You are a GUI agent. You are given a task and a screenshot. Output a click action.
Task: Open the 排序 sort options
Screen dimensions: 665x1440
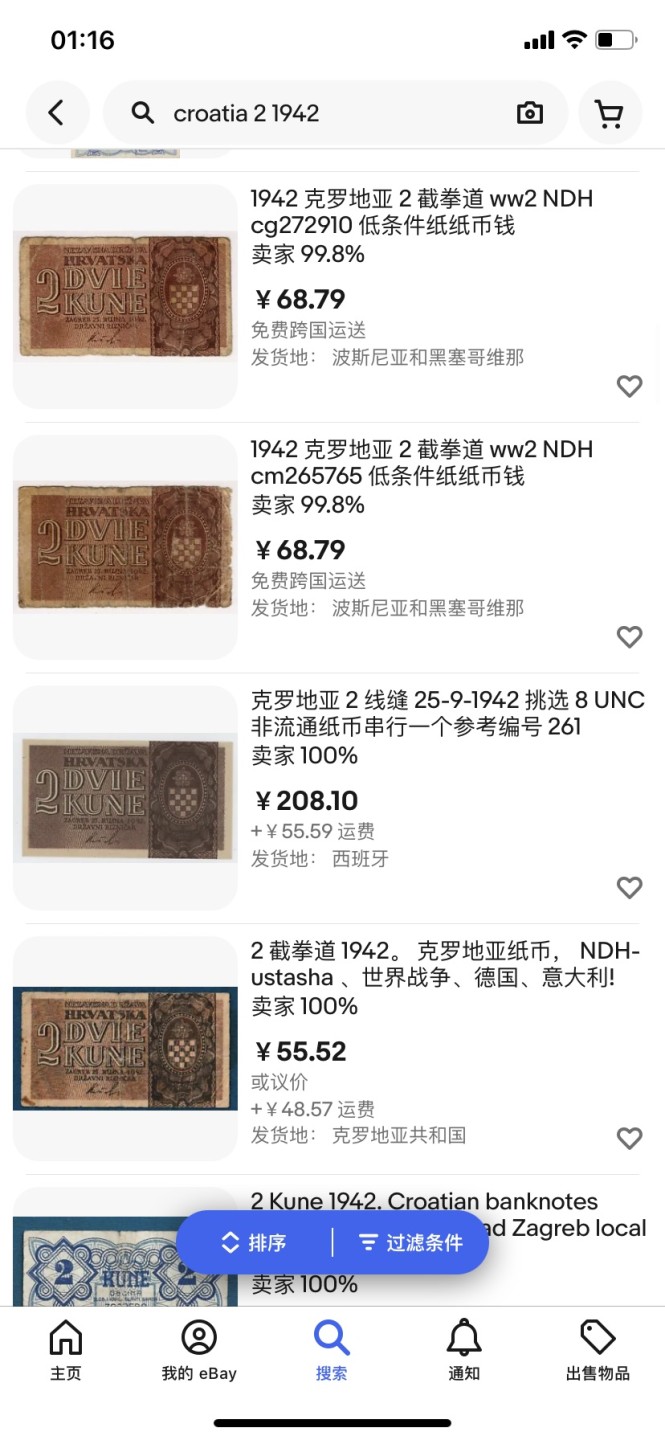pyautogui.click(x=254, y=1242)
